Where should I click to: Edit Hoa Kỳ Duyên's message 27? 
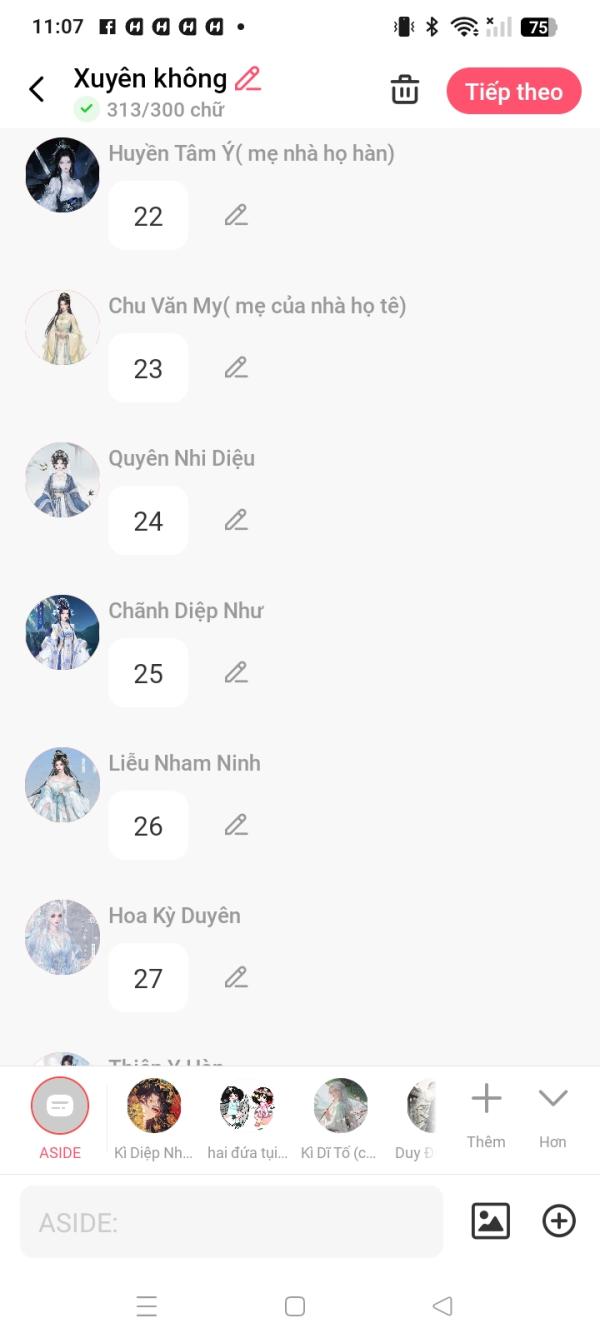pyautogui.click(x=236, y=977)
